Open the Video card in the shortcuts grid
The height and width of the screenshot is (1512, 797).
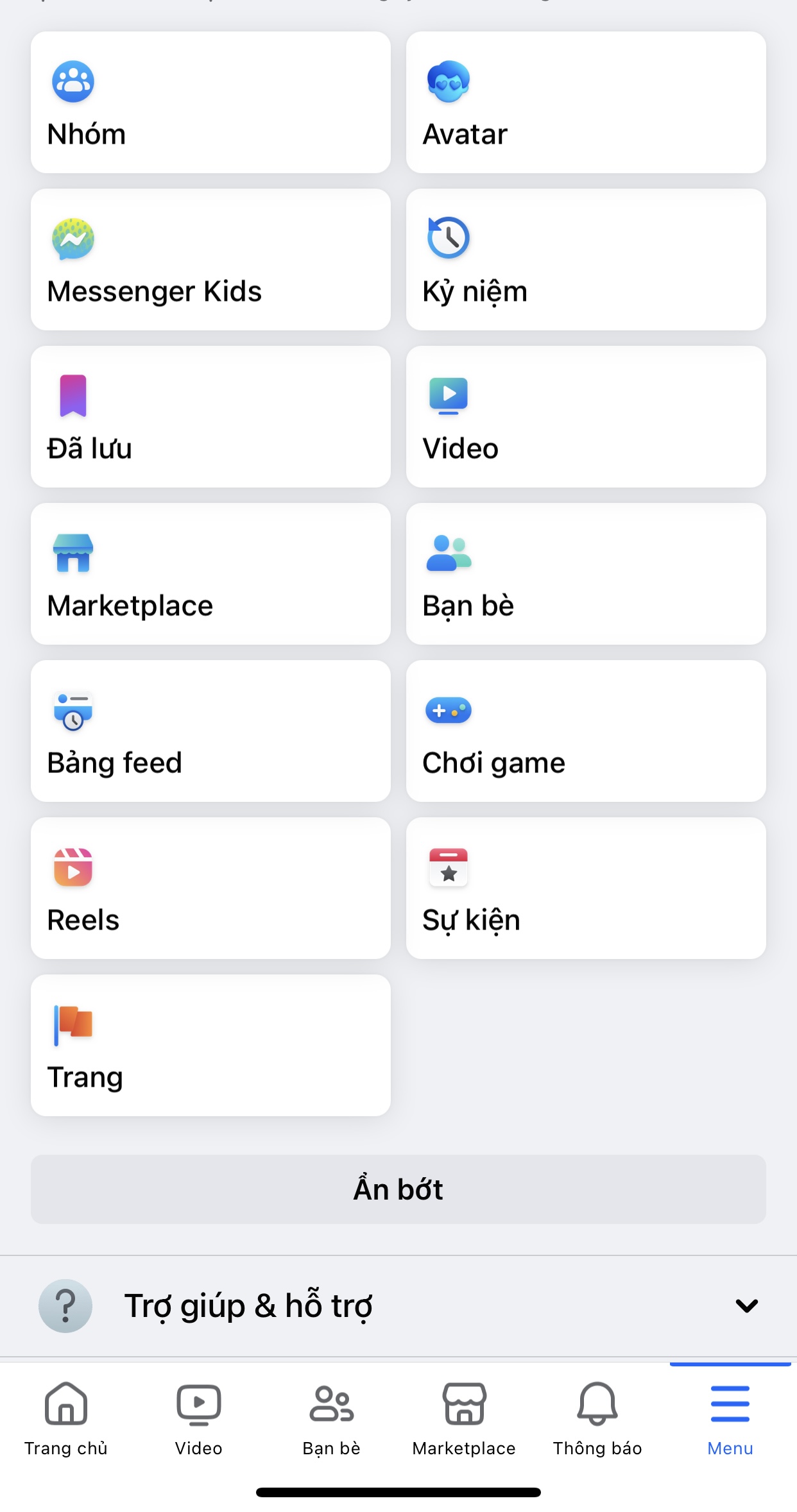(585, 417)
